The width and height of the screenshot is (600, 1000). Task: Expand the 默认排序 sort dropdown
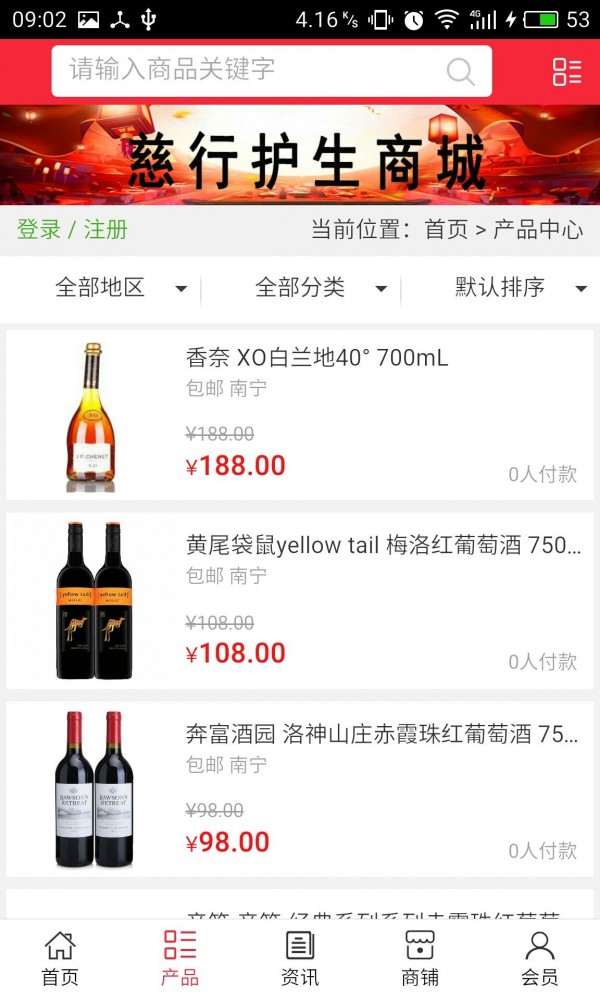[520, 288]
